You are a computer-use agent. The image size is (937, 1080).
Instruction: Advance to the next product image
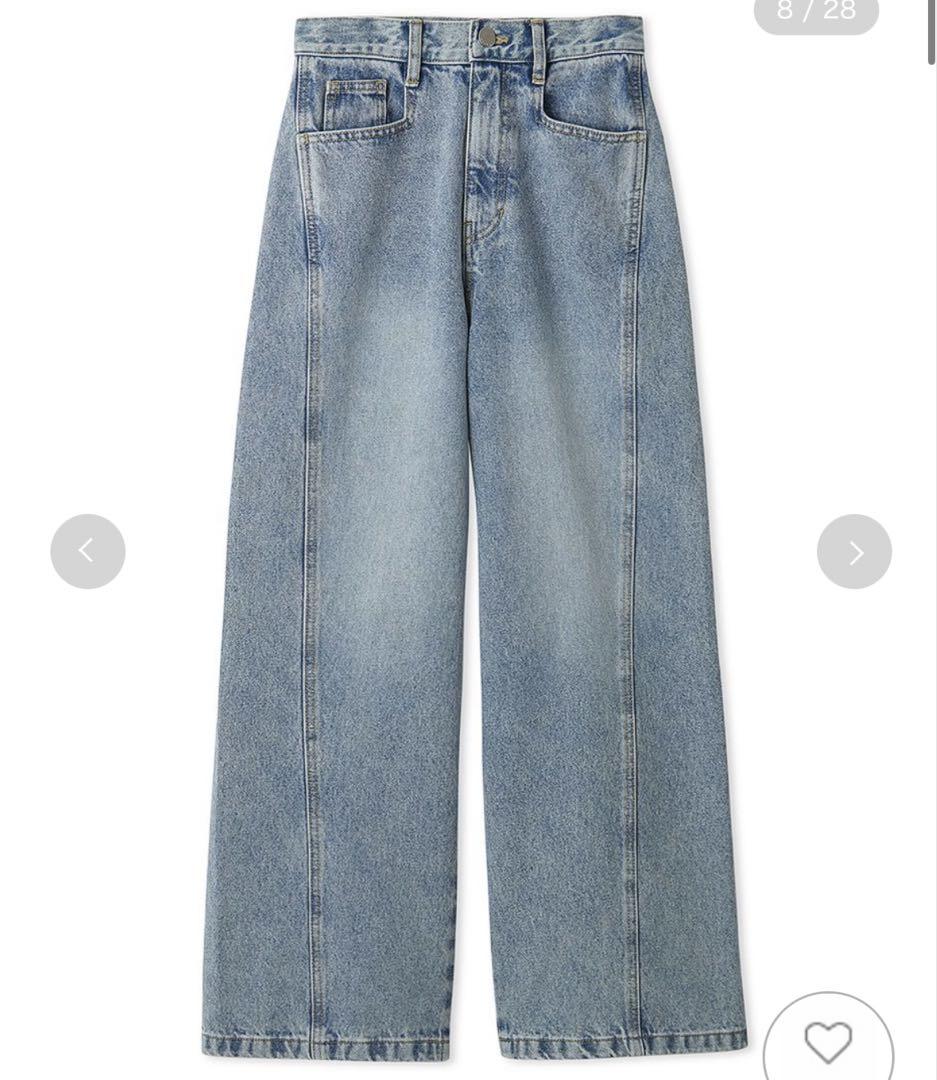(854, 551)
